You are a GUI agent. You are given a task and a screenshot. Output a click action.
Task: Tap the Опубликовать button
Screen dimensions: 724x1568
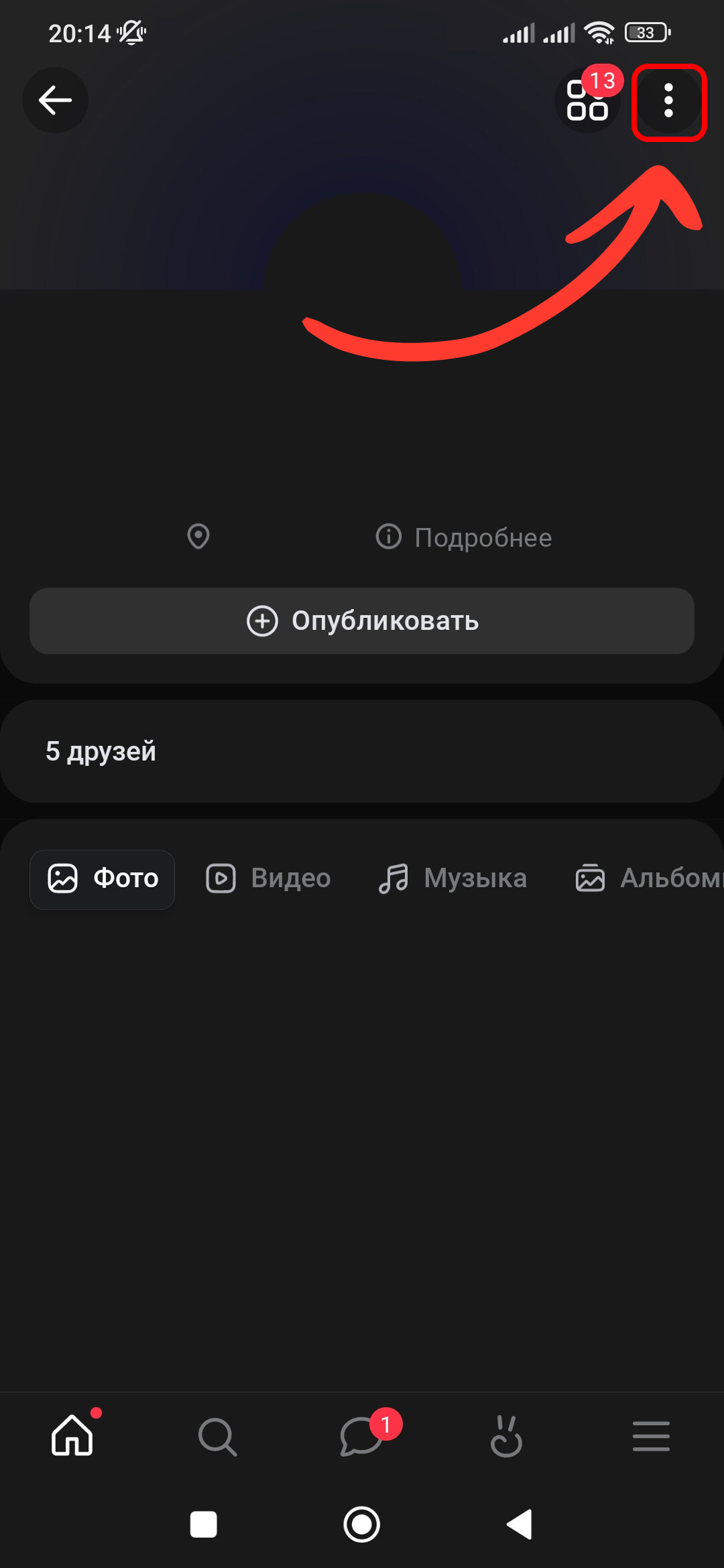pyautogui.click(x=362, y=621)
